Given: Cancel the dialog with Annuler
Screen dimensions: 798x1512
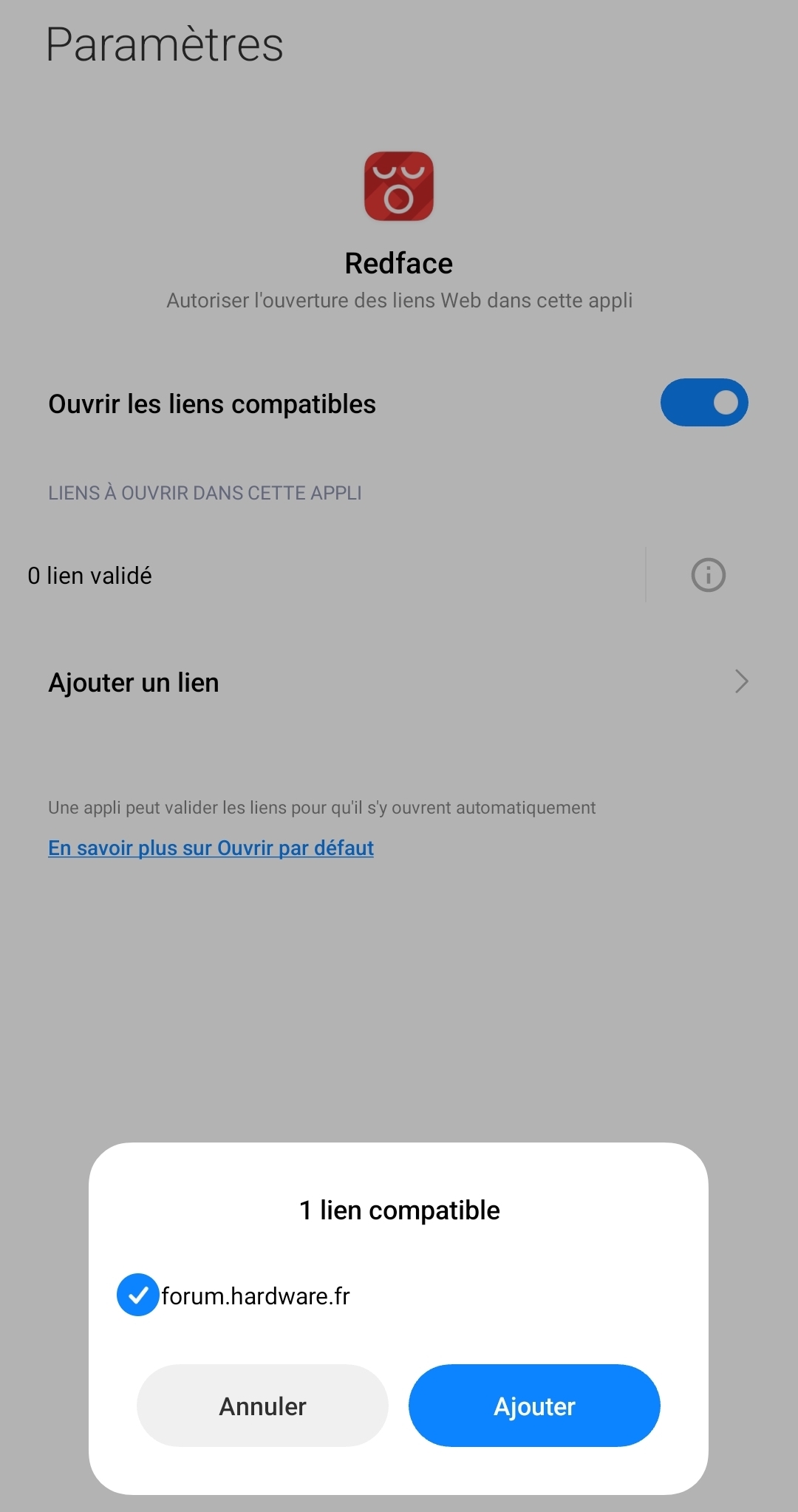Looking at the screenshot, I should pyautogui.click(x=262, y=1406).
